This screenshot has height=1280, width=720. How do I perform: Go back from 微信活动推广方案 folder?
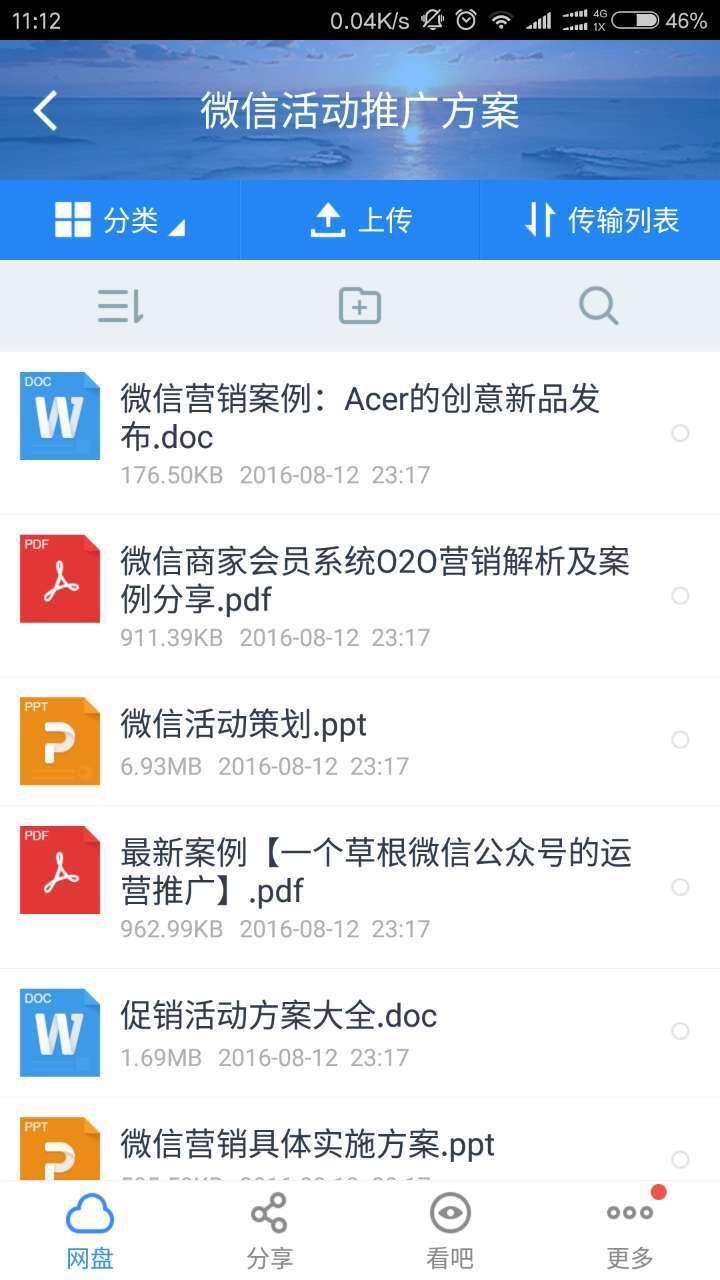click(x=45, y=110)
